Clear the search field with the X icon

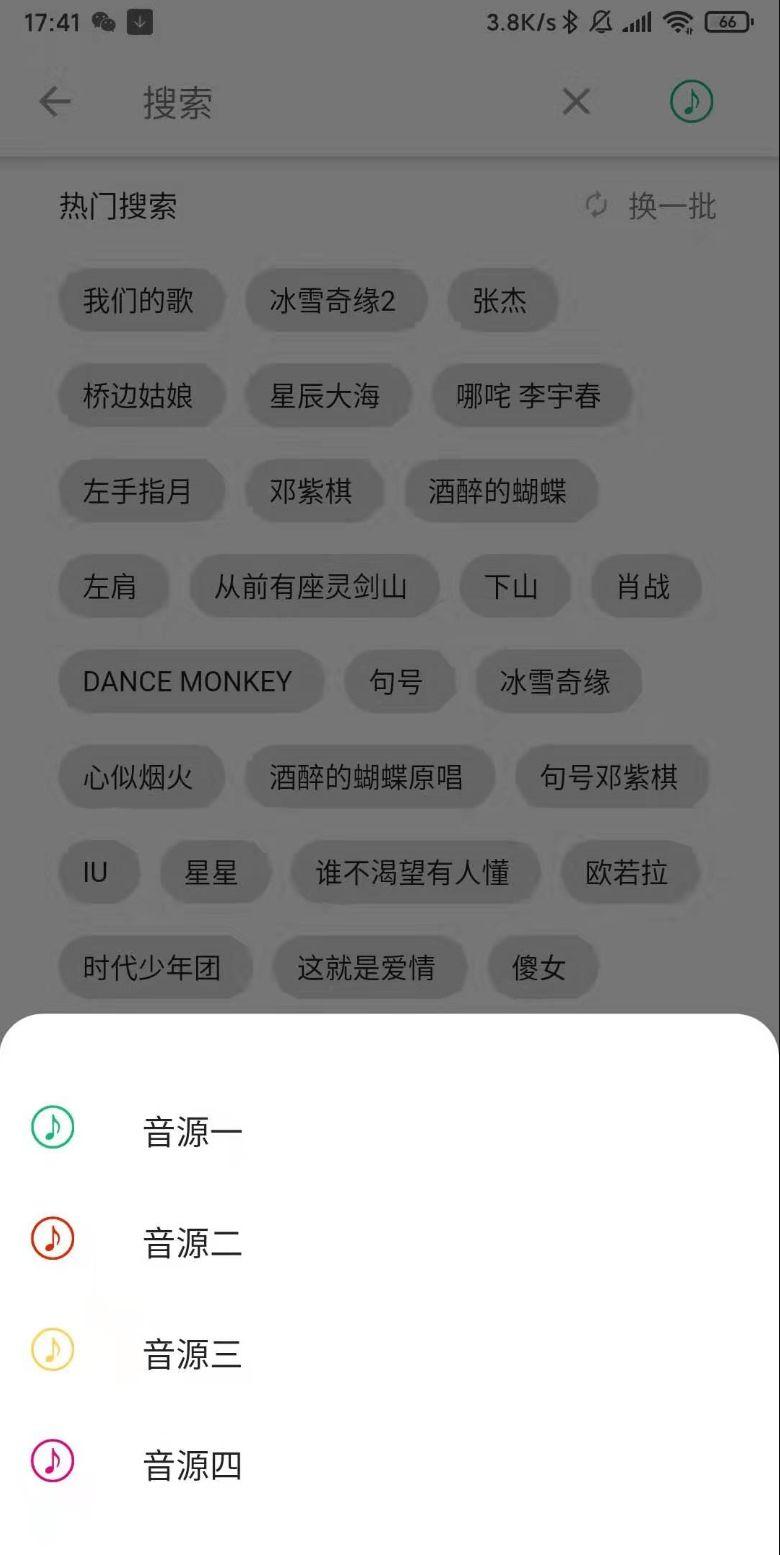576,101
